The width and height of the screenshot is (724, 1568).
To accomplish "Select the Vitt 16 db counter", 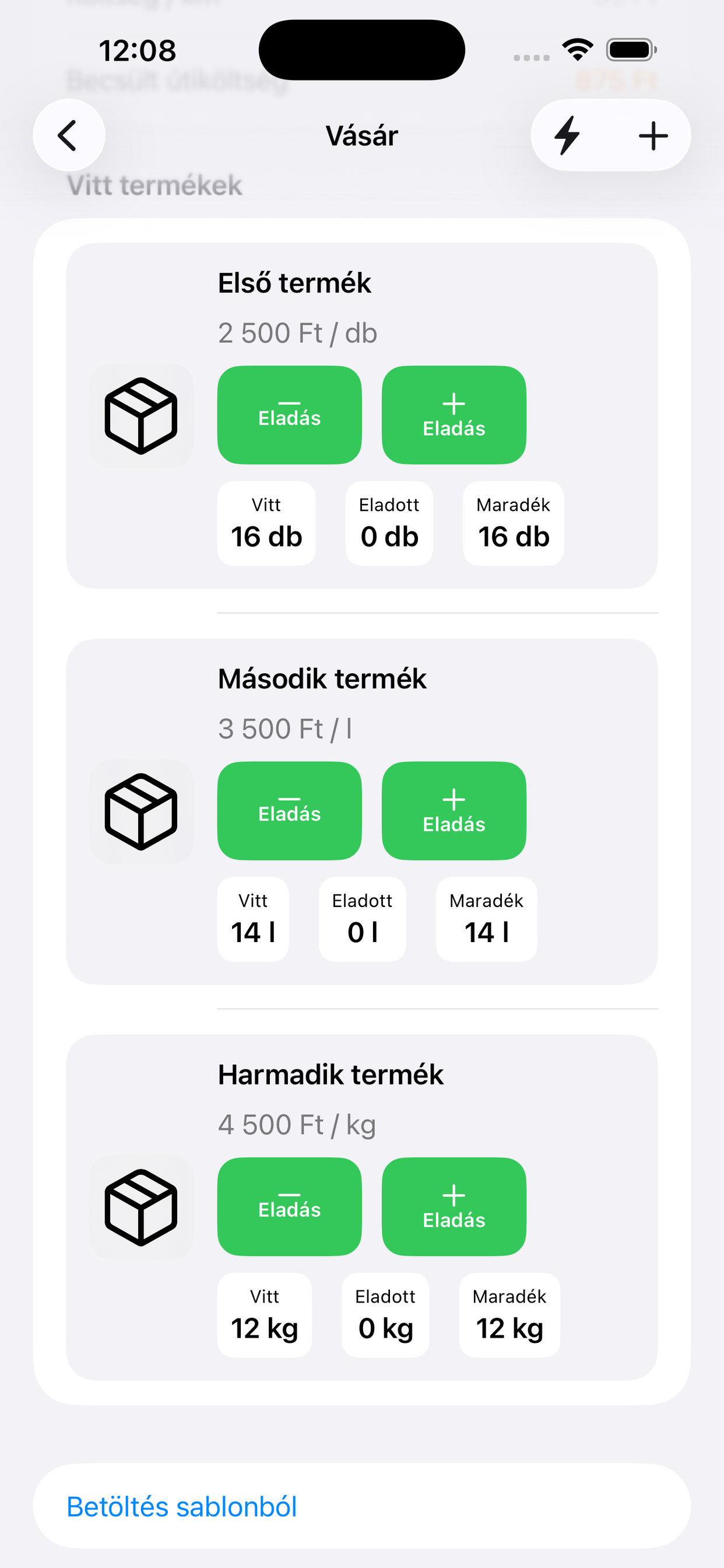I will (x=266, y=522).
